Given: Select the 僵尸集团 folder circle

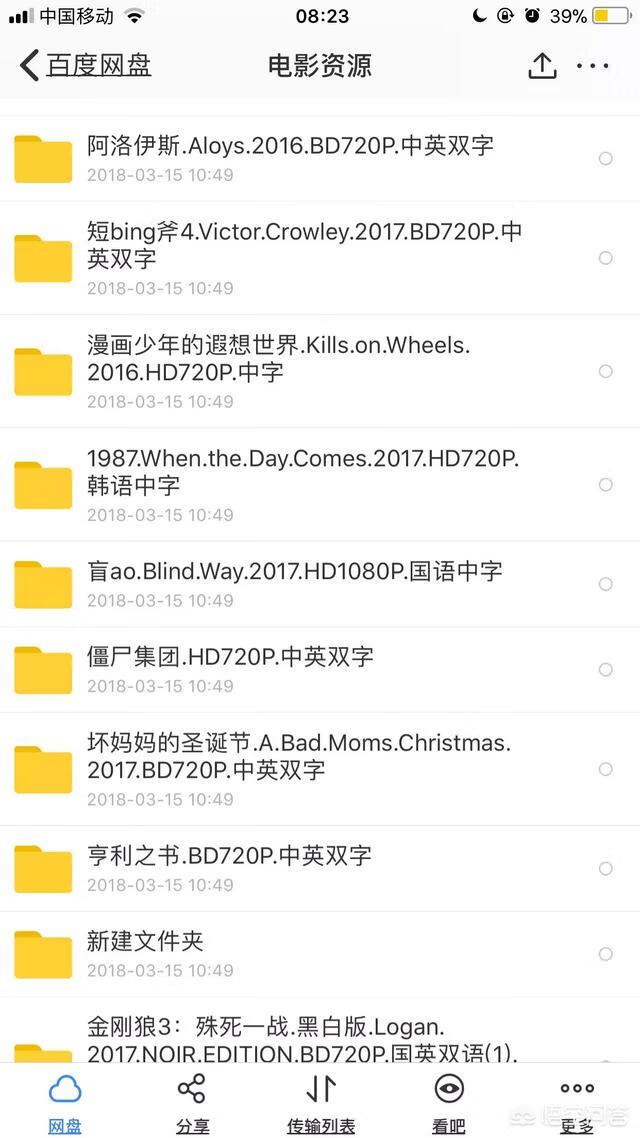Looking at the screenshot, I should [x=605, y=669].
